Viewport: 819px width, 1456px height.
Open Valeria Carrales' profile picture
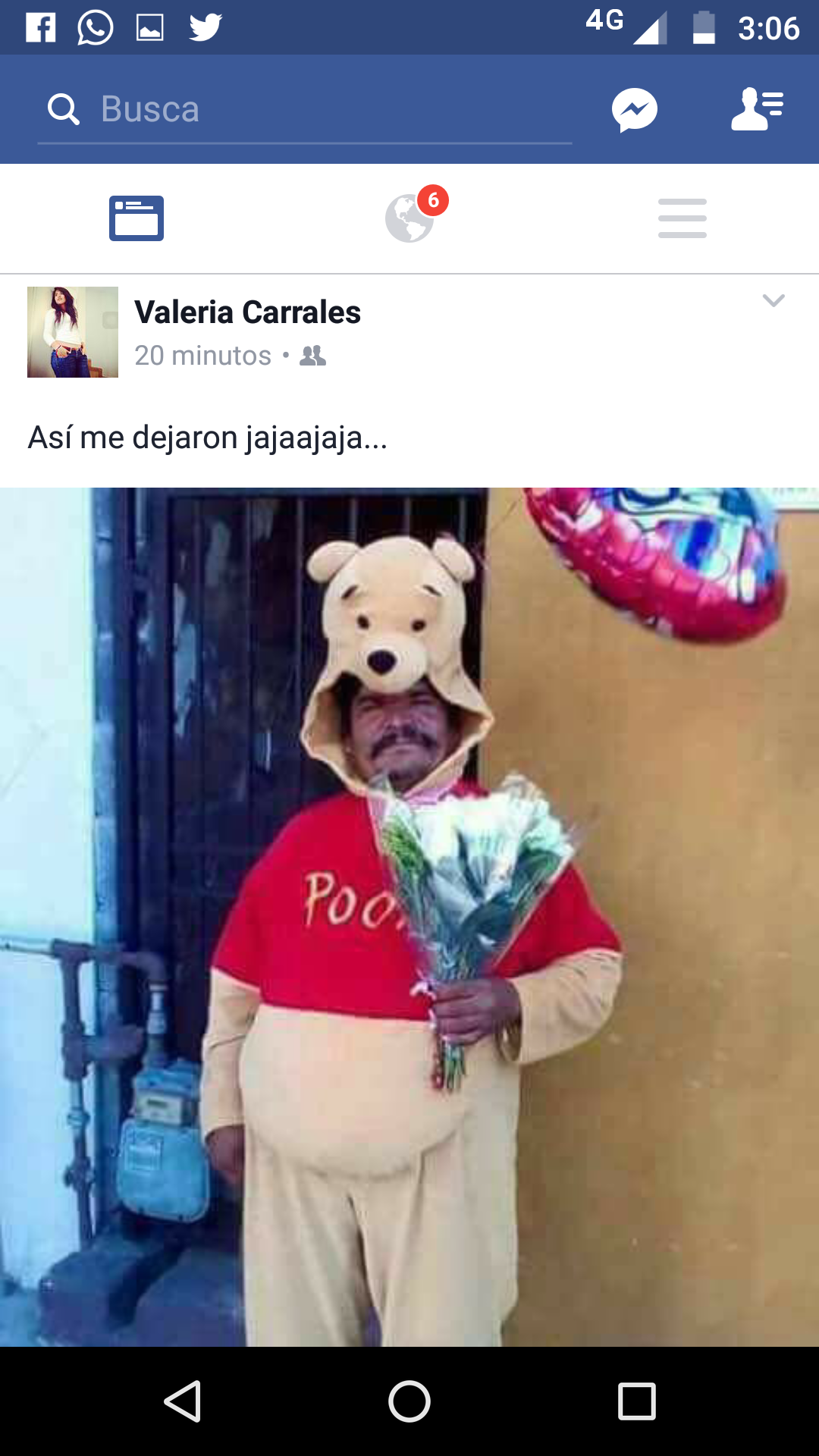coord(73,332)
